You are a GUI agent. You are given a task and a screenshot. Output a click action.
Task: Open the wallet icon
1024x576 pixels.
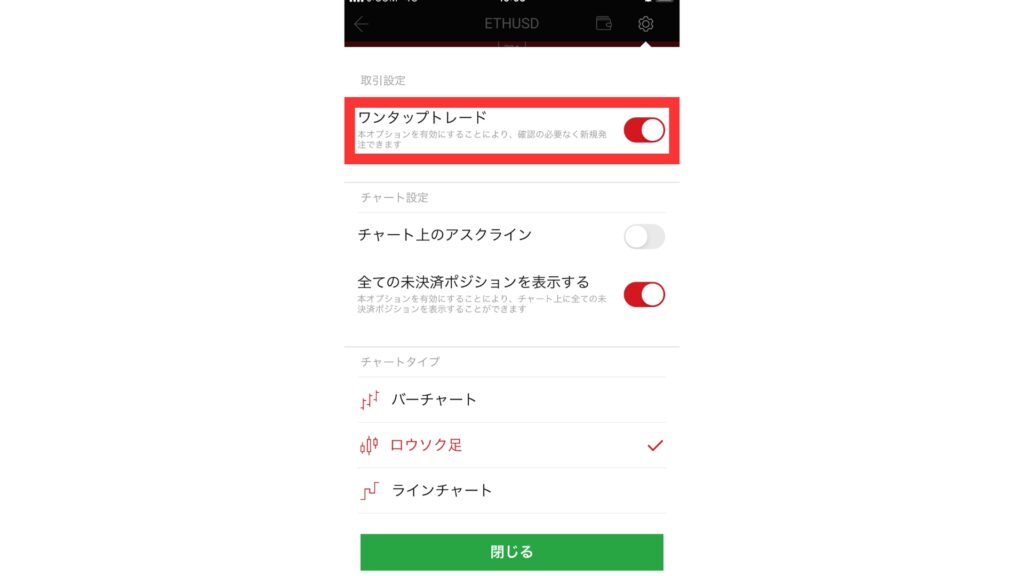coord(603,23)
